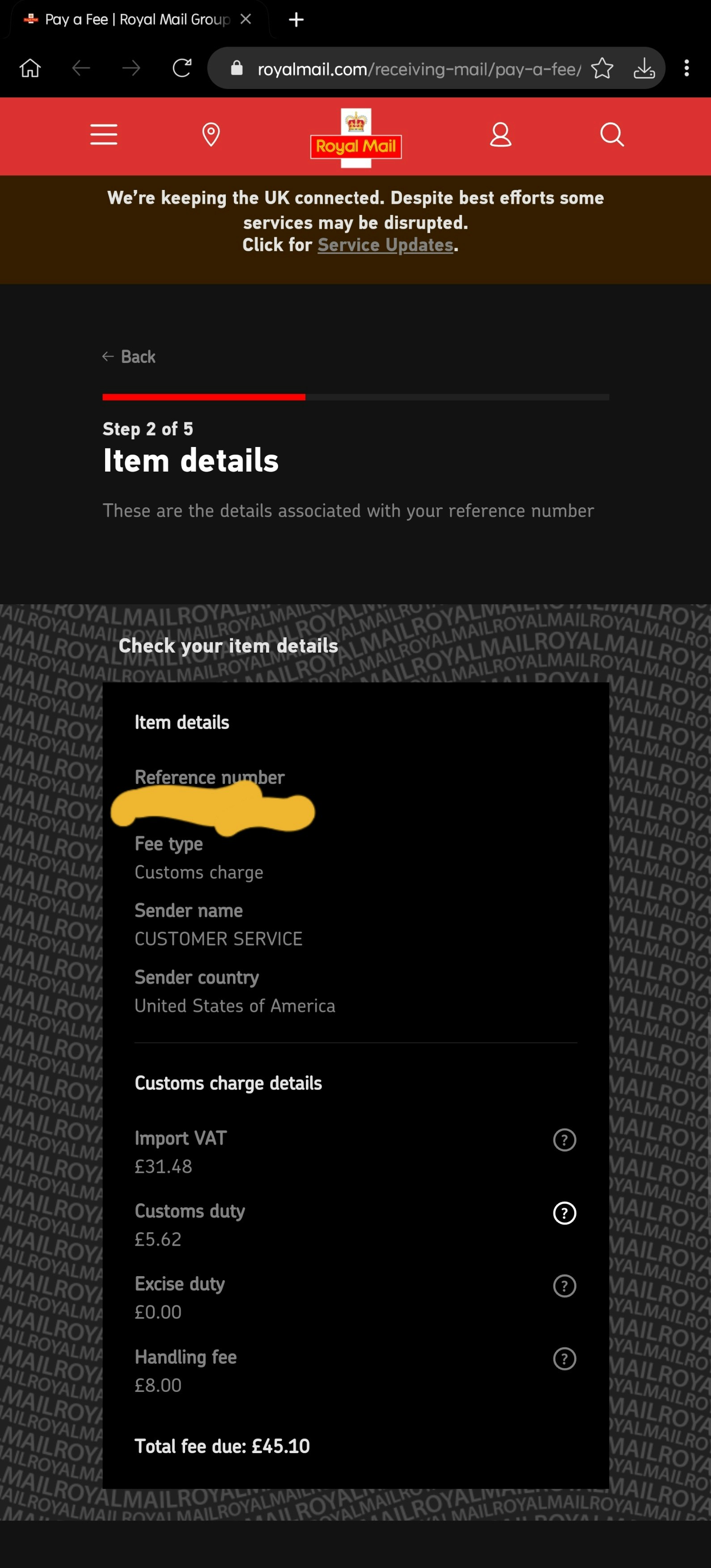Viewport: 711px width, 1568px height.
Task: Bookmark this page with the star
Action: click(602, 68)
